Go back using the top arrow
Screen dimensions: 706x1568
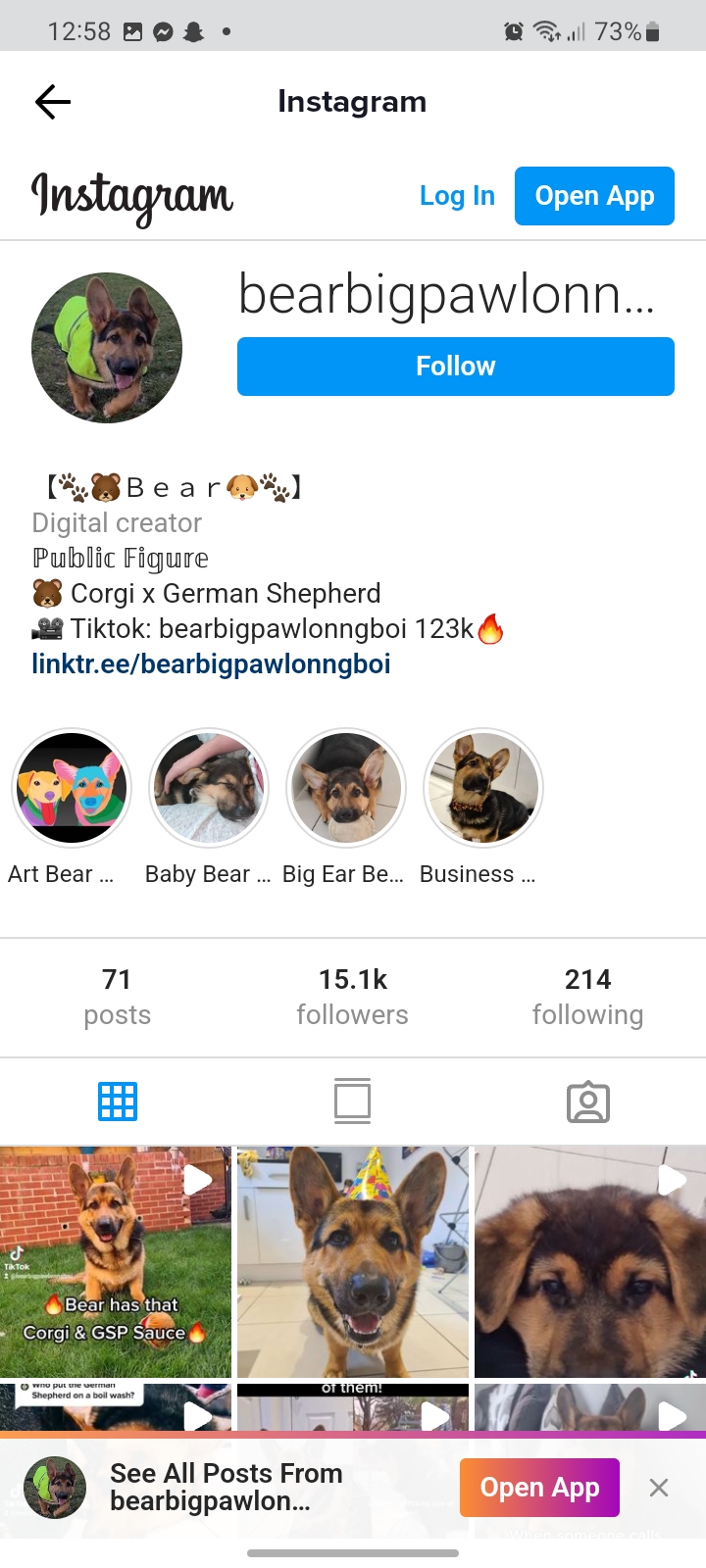click(53, 102)
